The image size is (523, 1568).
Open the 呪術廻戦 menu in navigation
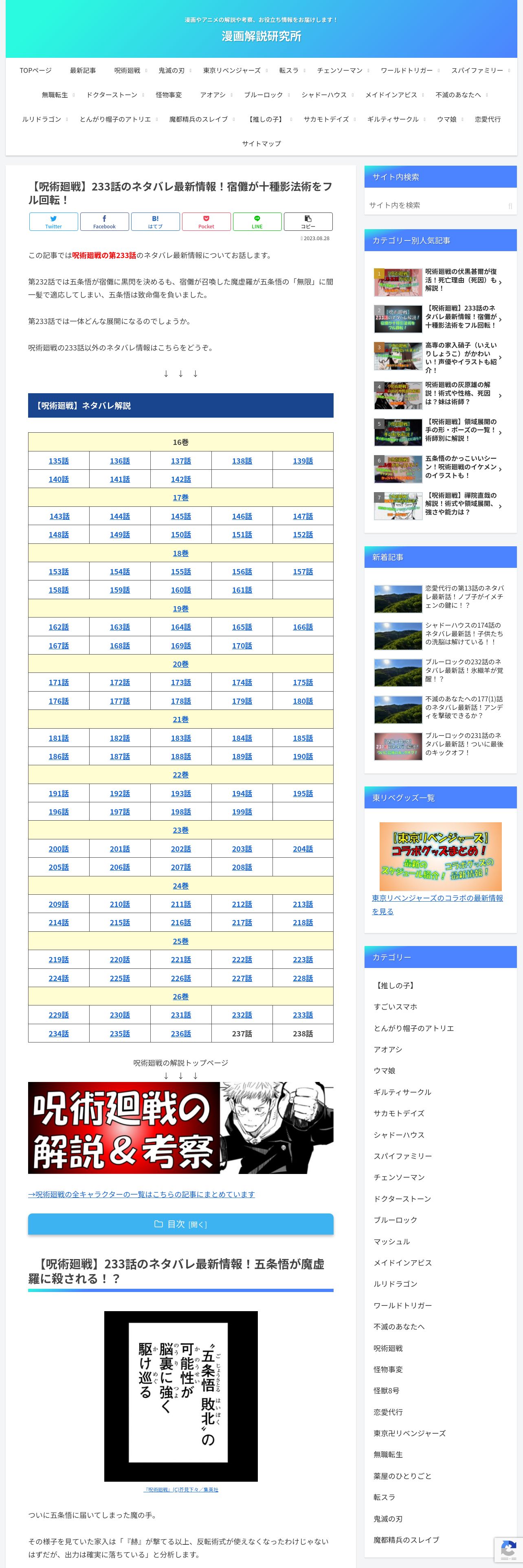tap(127, 70)
